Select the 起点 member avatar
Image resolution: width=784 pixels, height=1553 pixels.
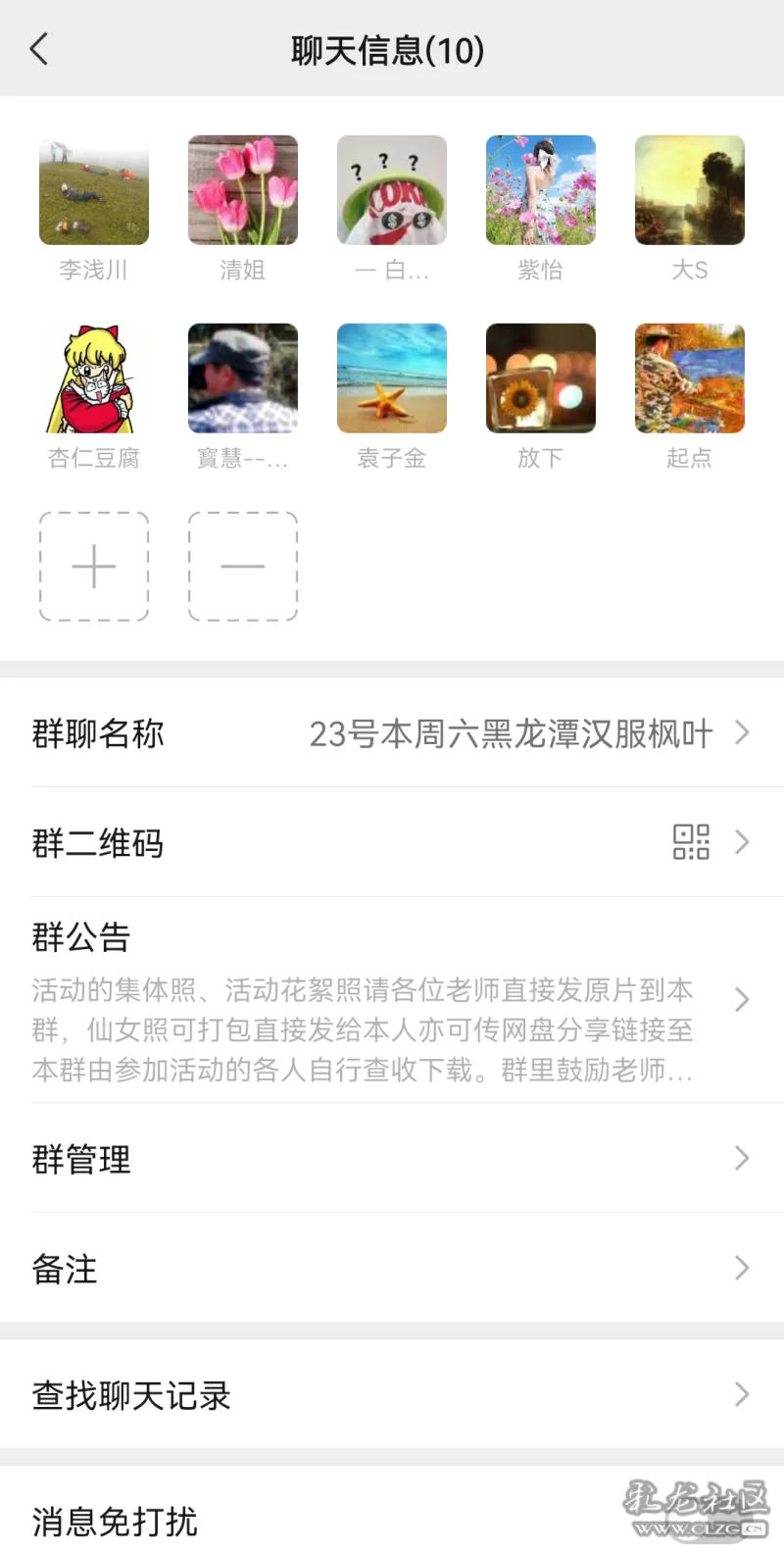(x=690, y=378)
